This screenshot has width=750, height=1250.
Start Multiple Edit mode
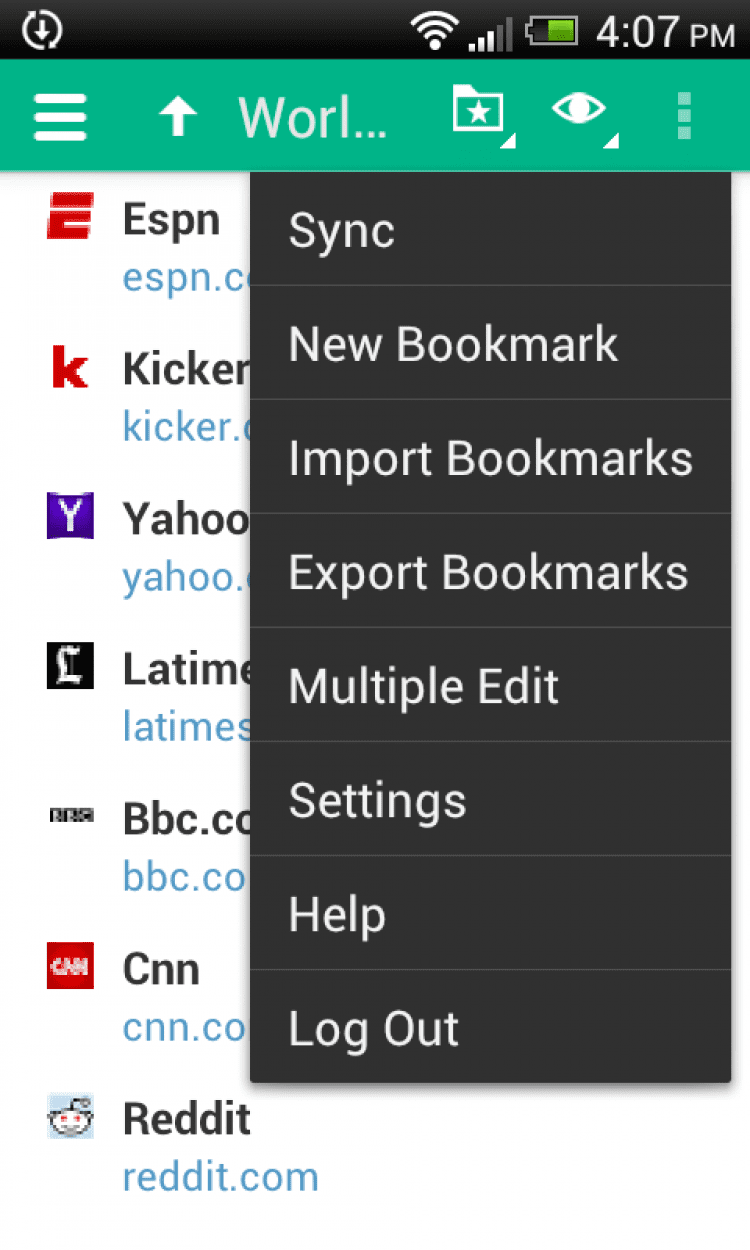point(490,686)
